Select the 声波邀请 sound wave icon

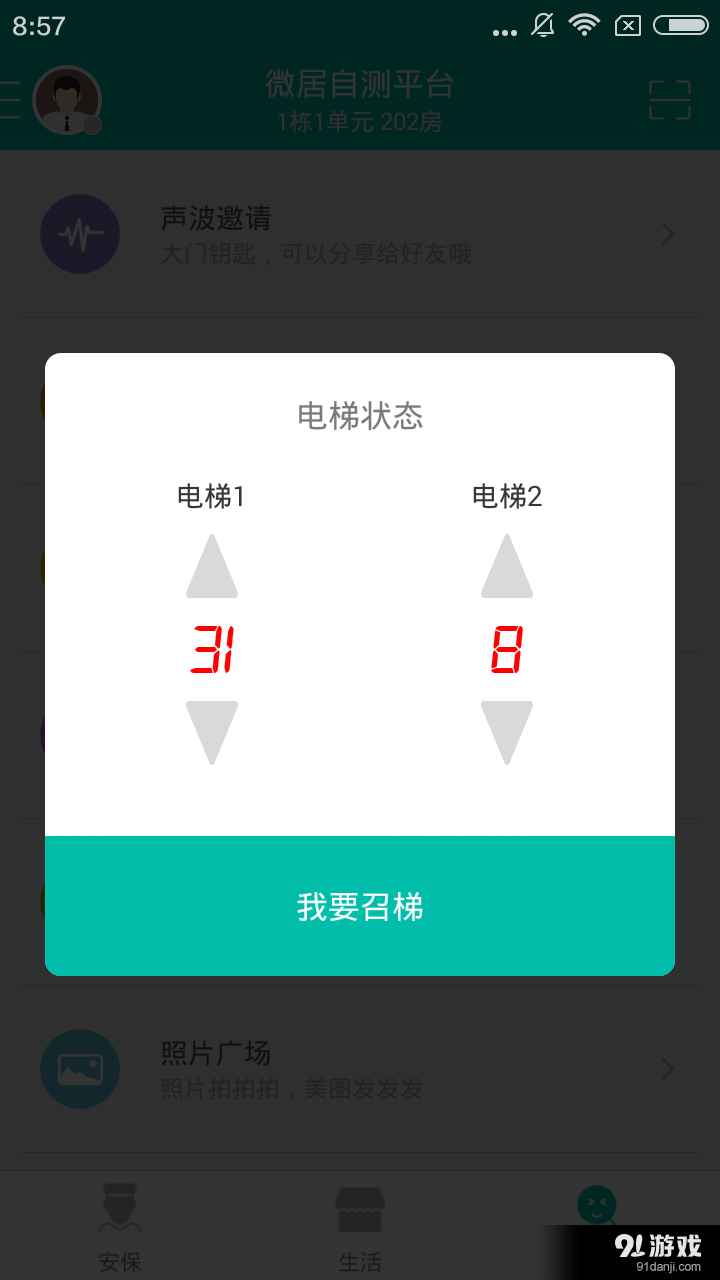tap(80, 234)
